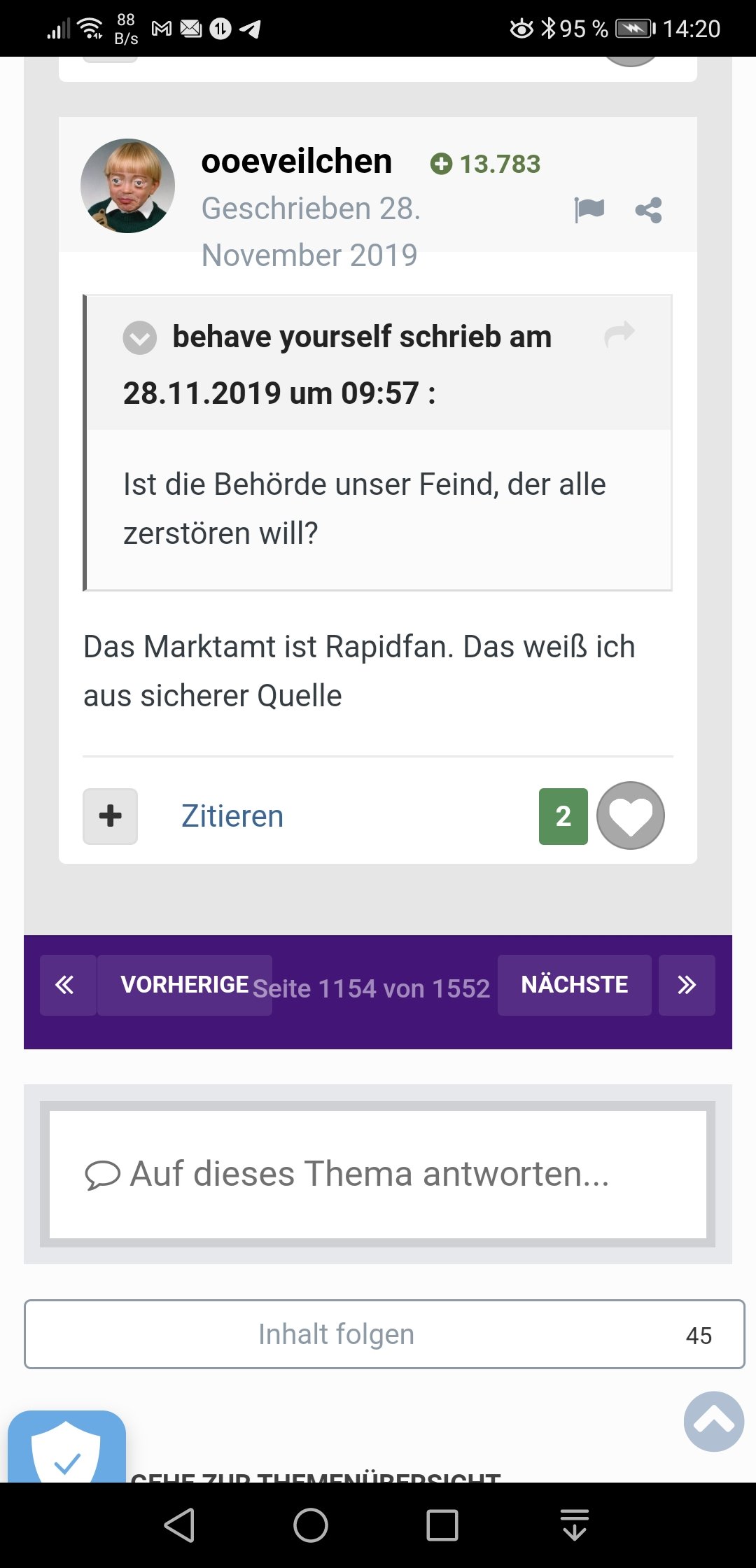The image size is (756, 1568).
Task: Quote this post with Zitieren
Action: coord(232,816)
